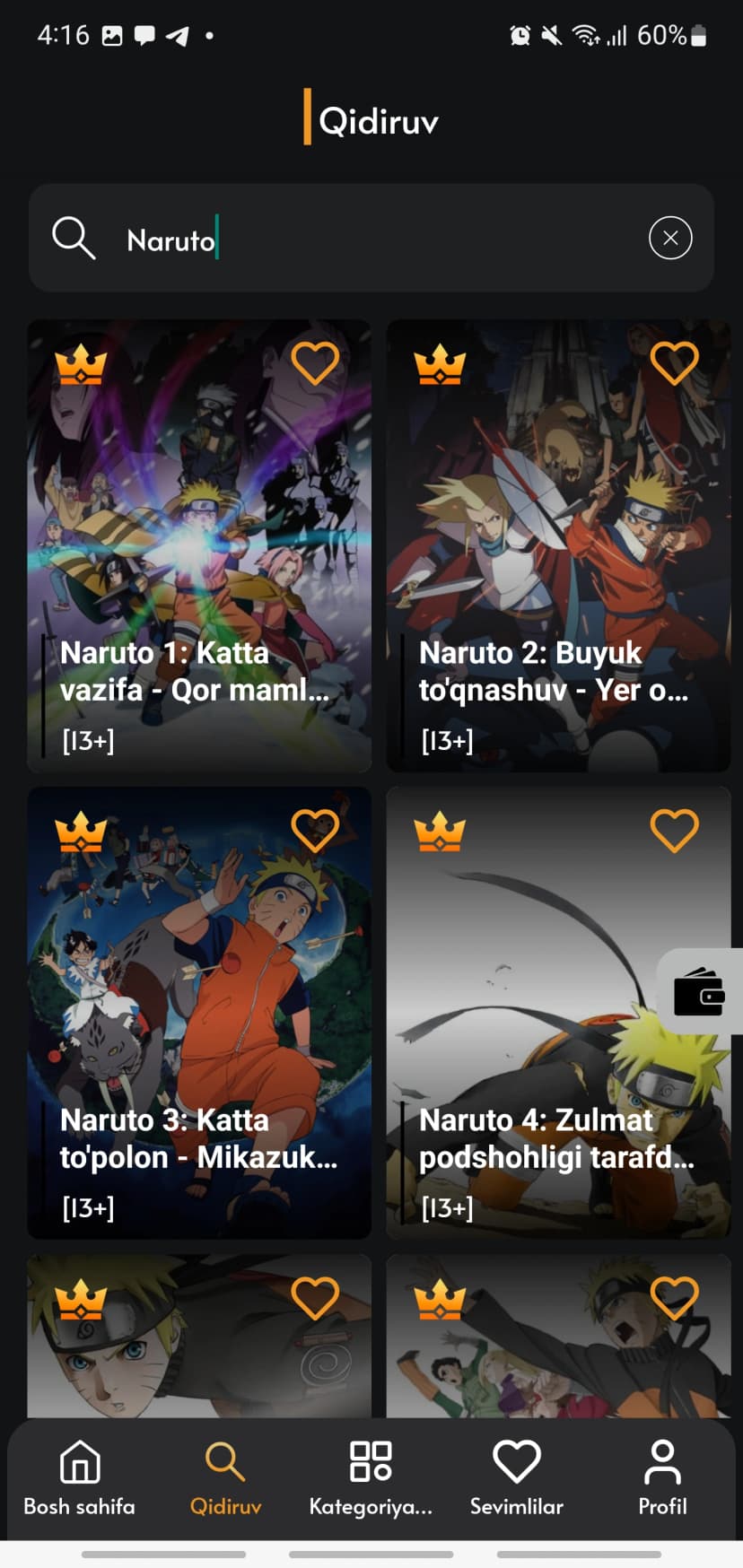Focus the search field containing Naruto
Image resolution: width=743 pixels, height=1568 pixels.
377,240
